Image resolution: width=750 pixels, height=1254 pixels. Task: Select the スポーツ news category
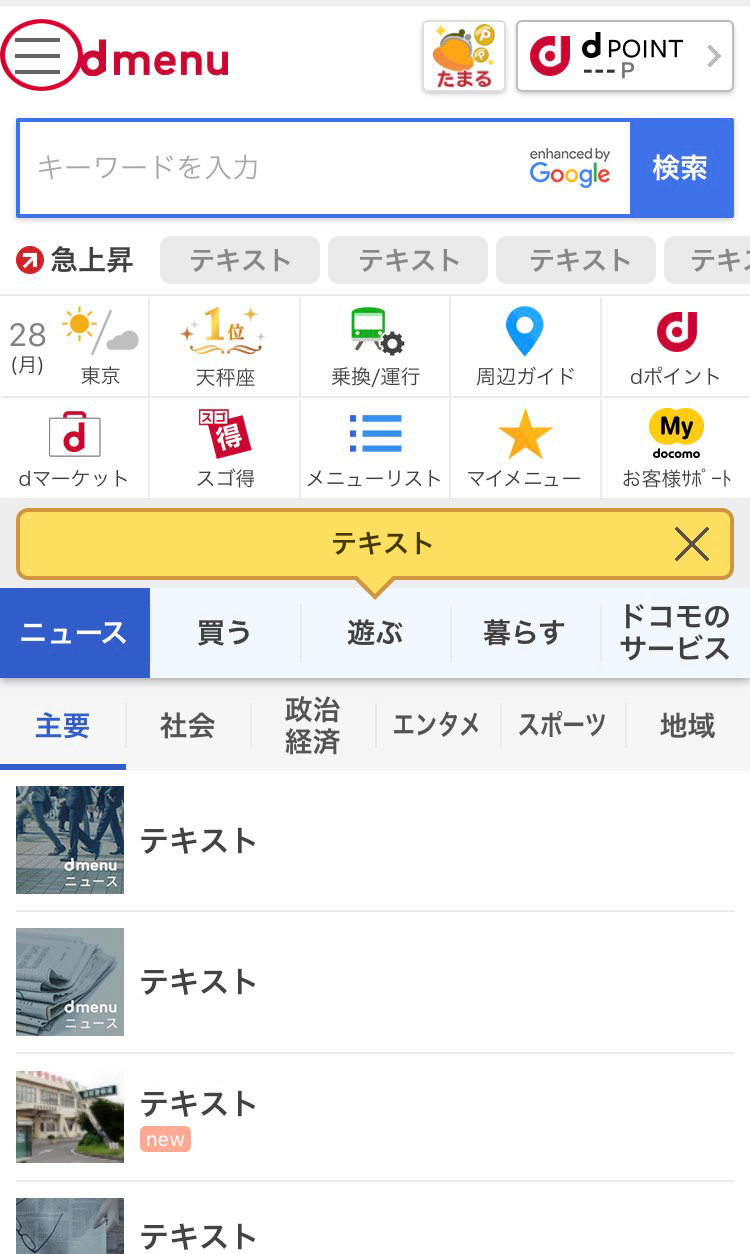(562, 726)
